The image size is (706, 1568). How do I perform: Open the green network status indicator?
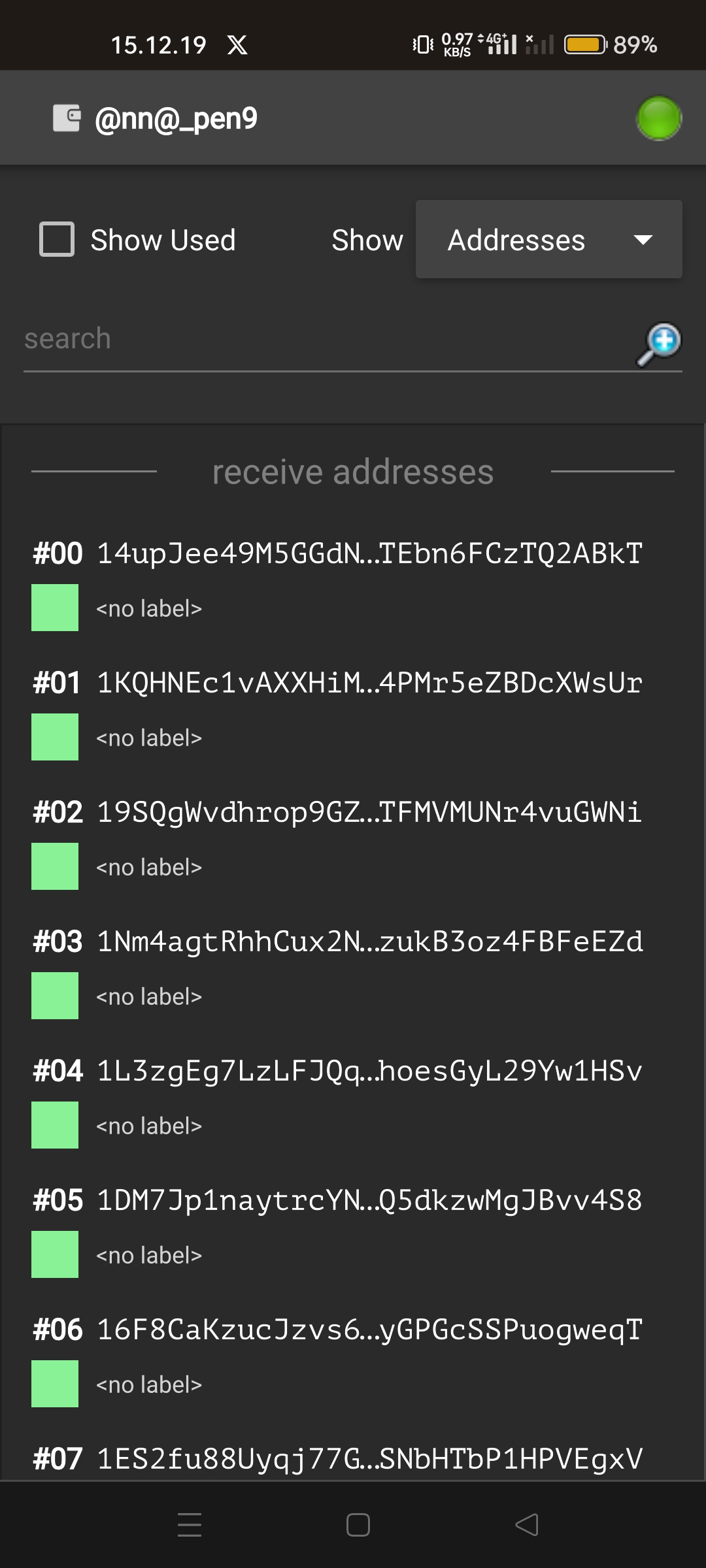tap(659, 118)
